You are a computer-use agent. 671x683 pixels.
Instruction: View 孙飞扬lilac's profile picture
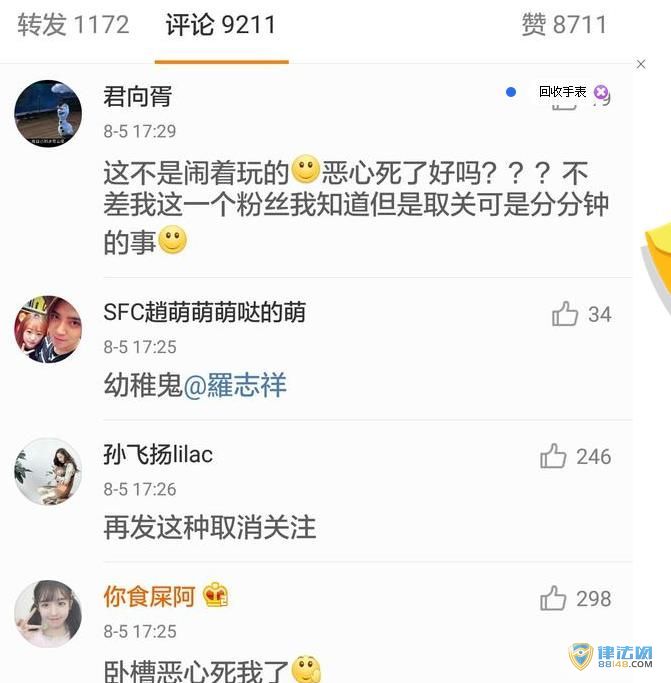click(48, 471)
